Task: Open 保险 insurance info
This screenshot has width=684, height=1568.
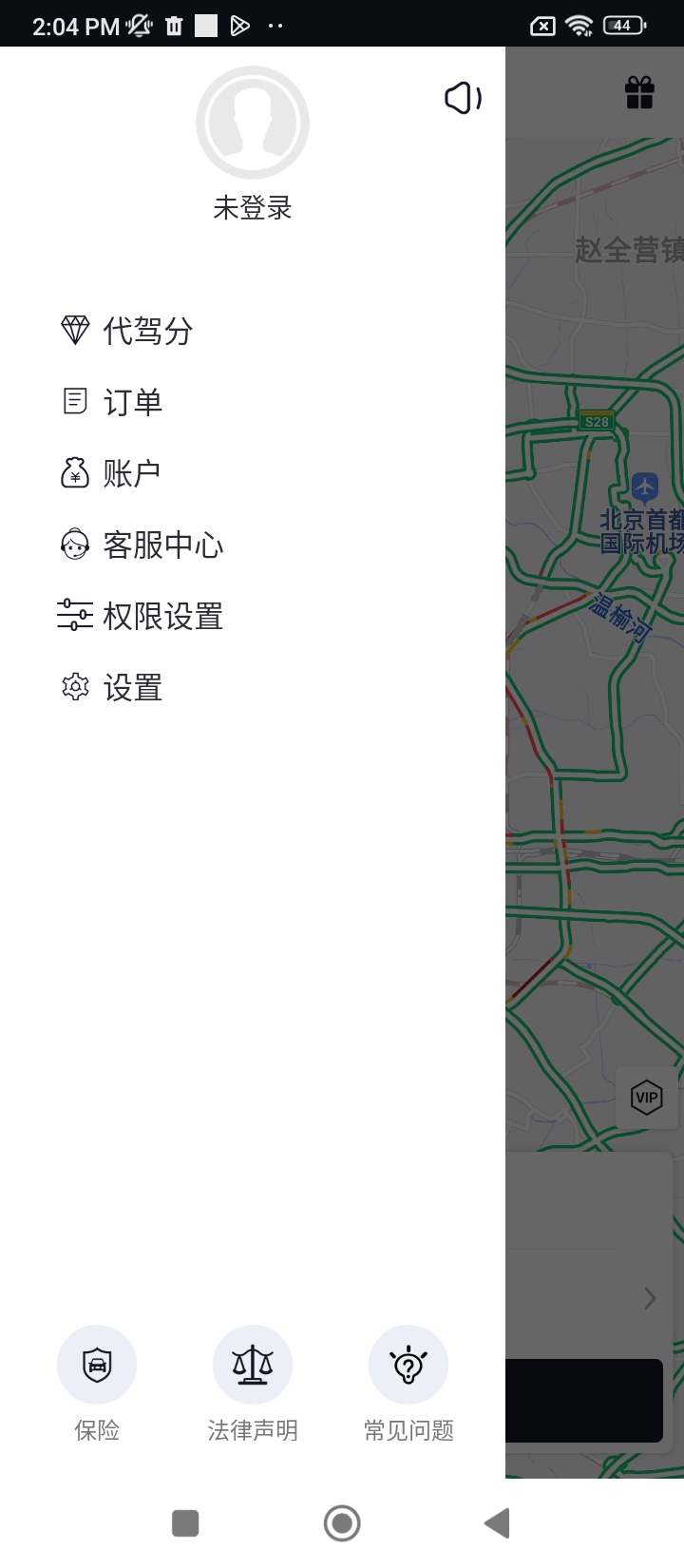Action: click(97, 1383)
